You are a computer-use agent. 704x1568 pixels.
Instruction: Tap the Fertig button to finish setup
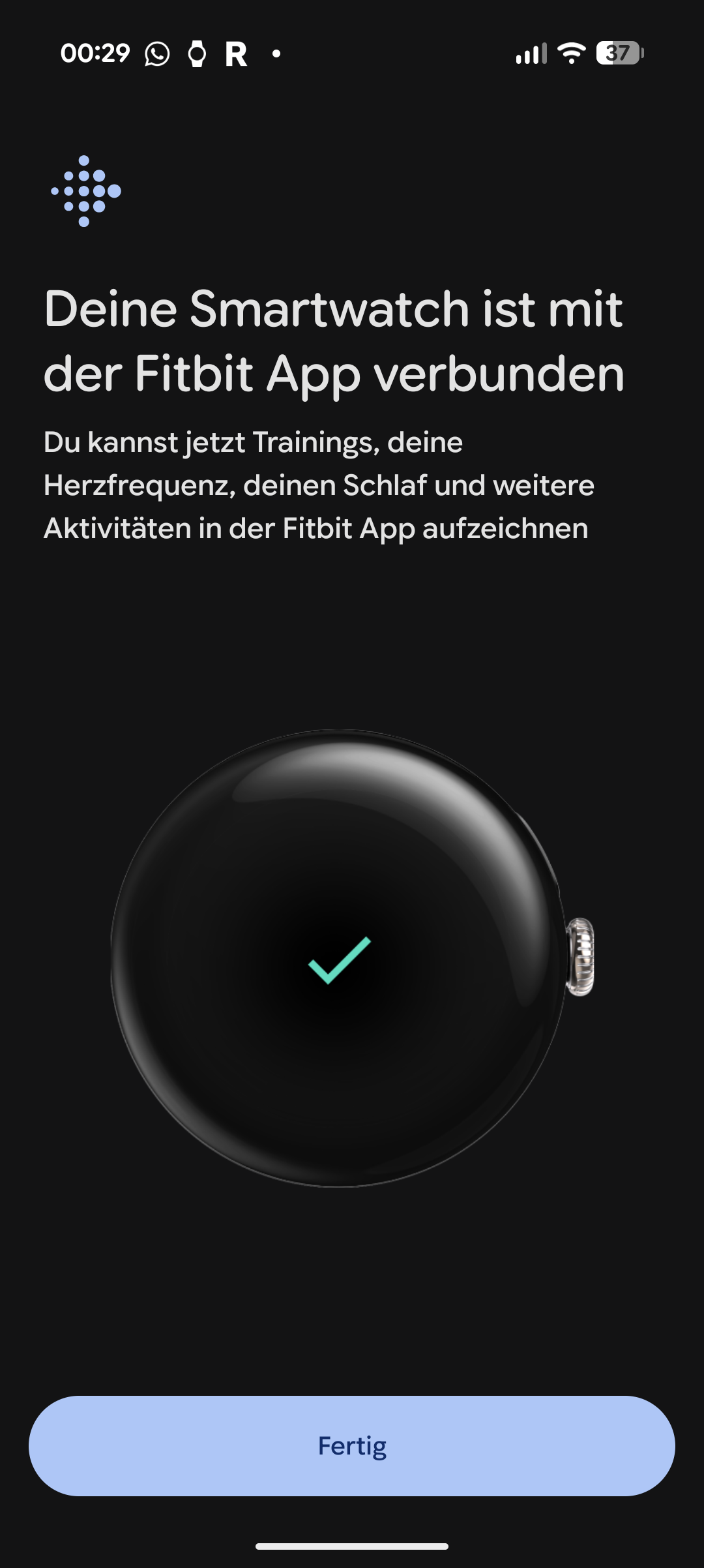click(x=352, y=1445)
